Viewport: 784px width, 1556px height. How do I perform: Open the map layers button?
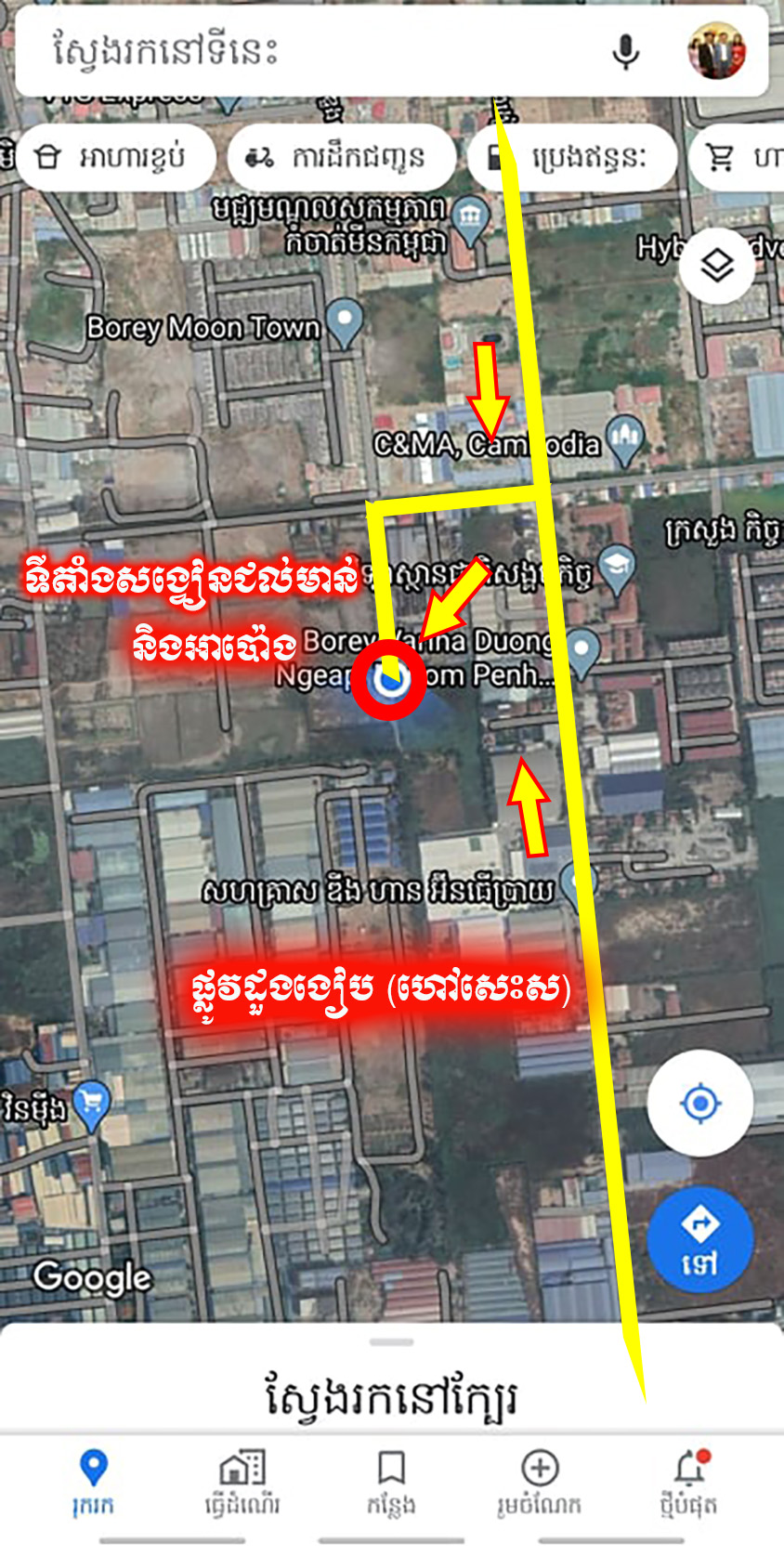(x=717, y=267)
